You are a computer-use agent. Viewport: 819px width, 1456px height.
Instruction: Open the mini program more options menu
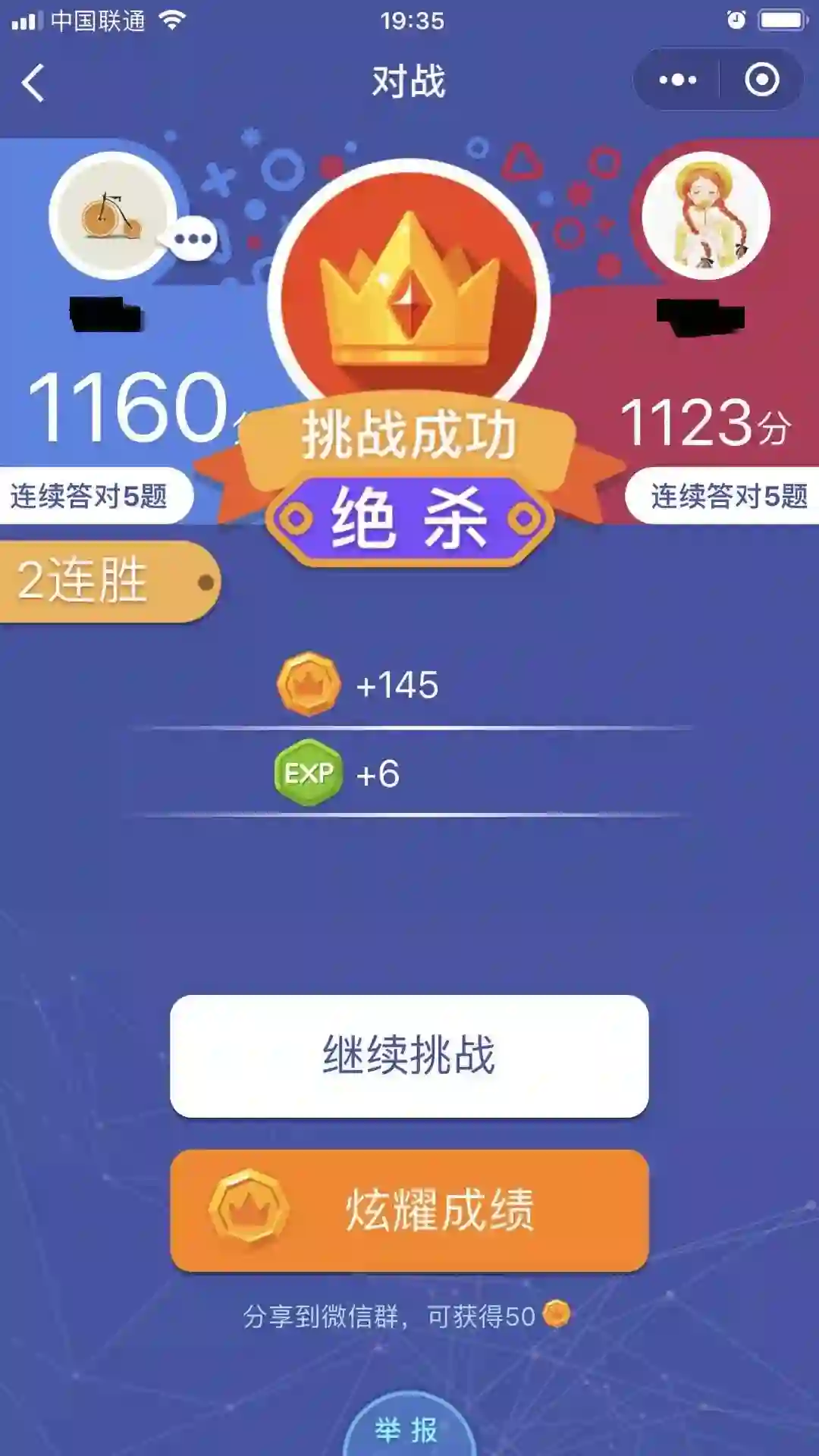coord(677,80)
